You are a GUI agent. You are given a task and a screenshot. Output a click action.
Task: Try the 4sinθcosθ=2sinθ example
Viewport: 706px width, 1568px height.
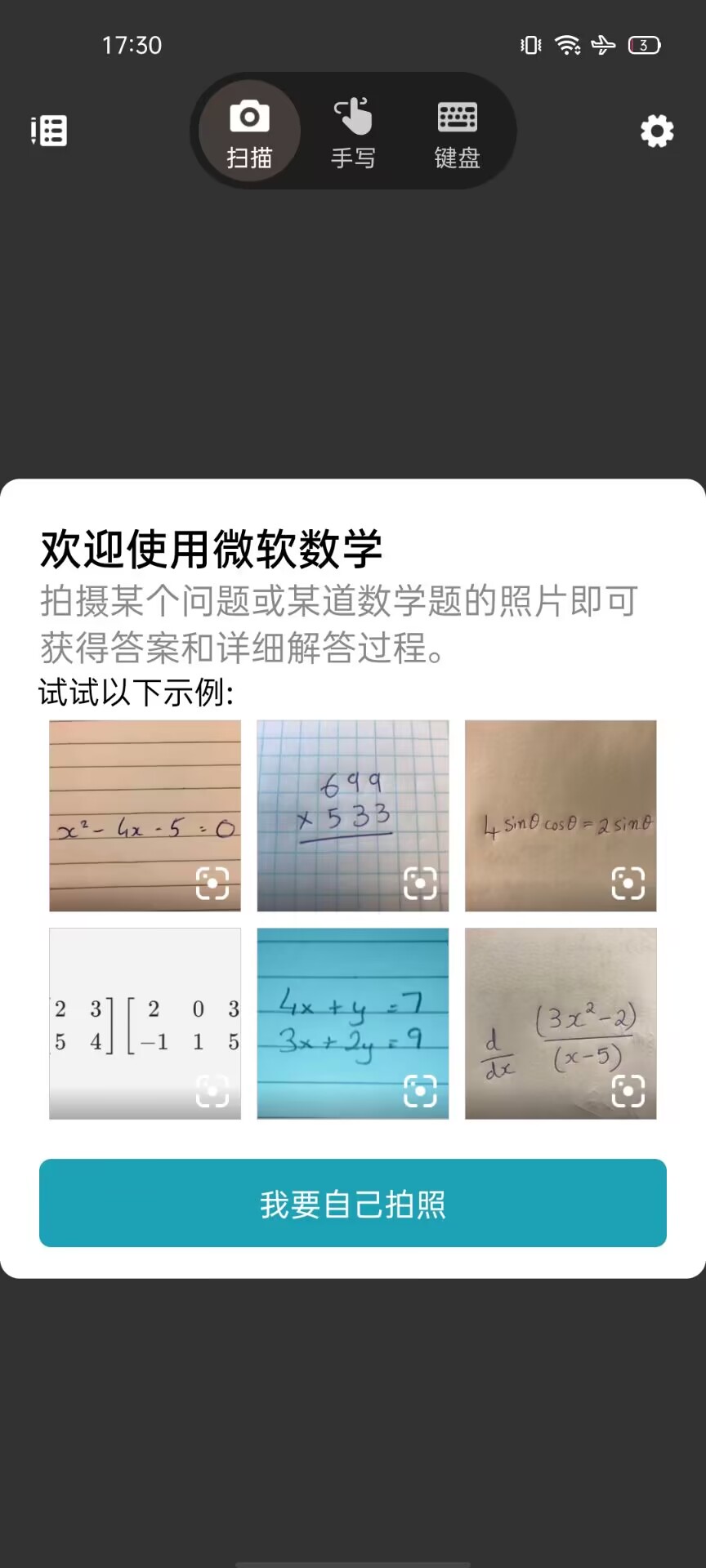click(561, 815)
